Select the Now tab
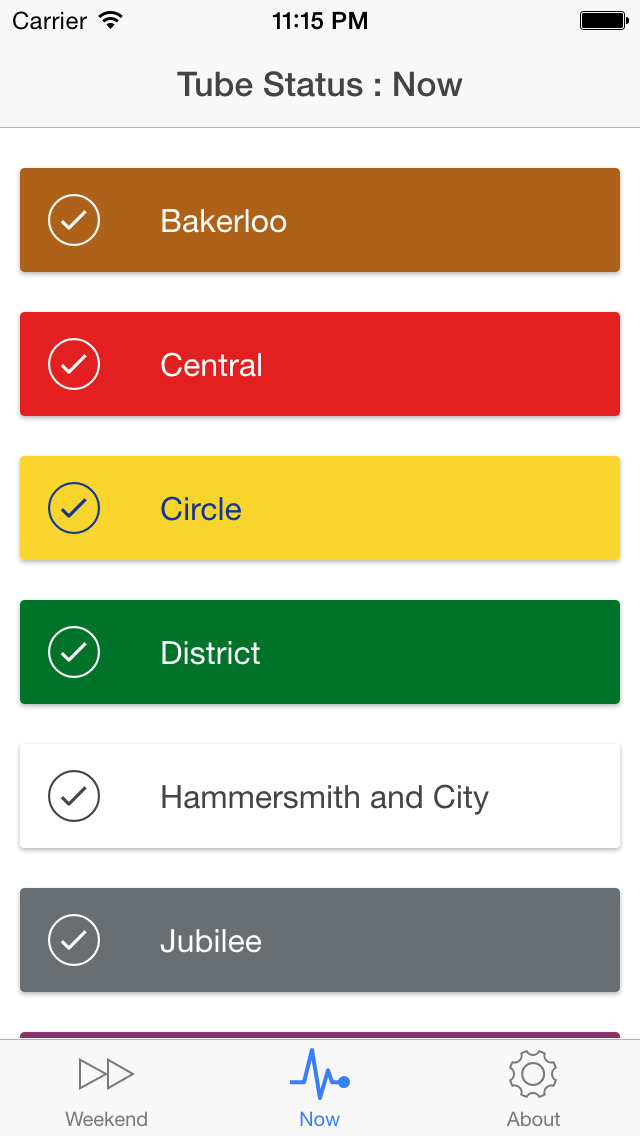Viewport: 640px width, 1136px height. 320,1089
